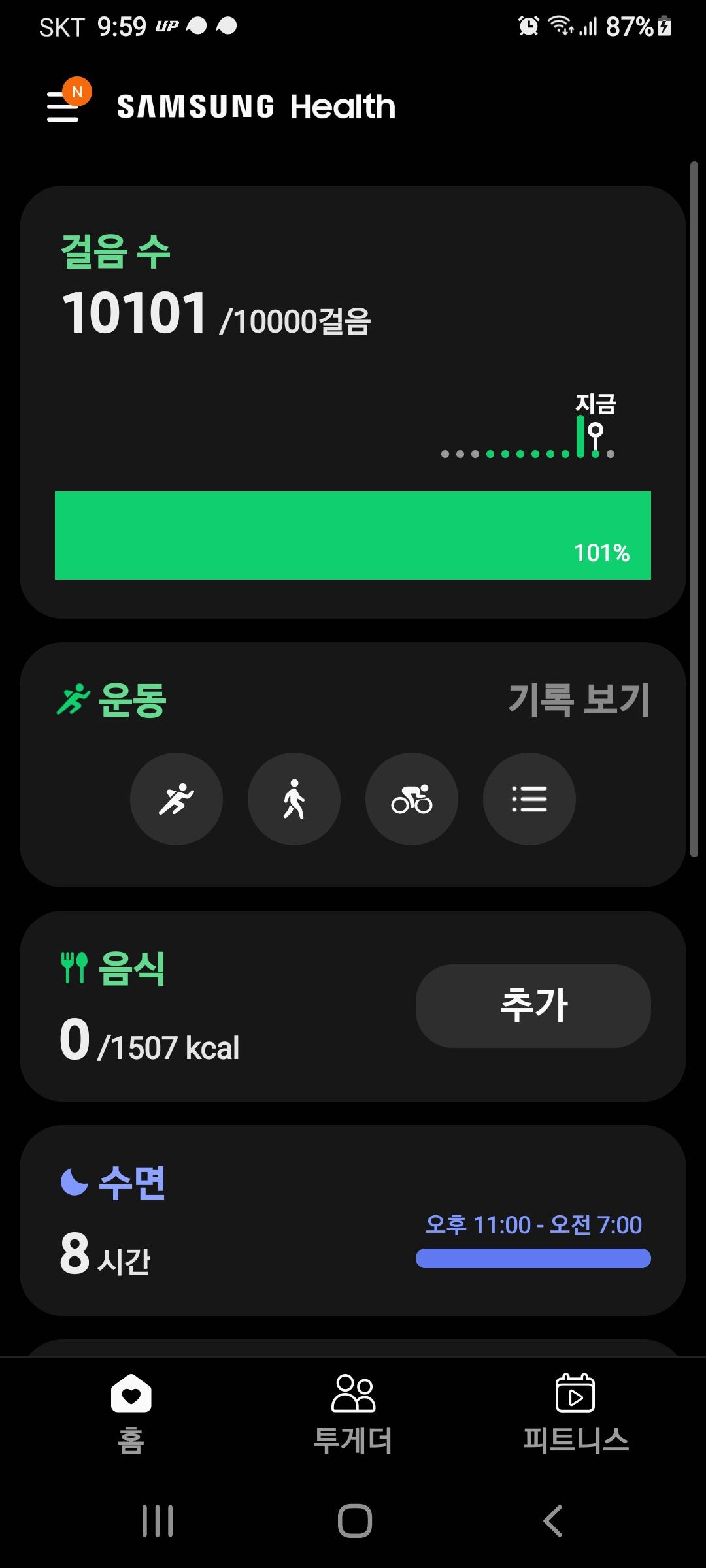Tap 기록 보기 to view exercise history
Screen dimensions: 706x1568
click(579, 700)
